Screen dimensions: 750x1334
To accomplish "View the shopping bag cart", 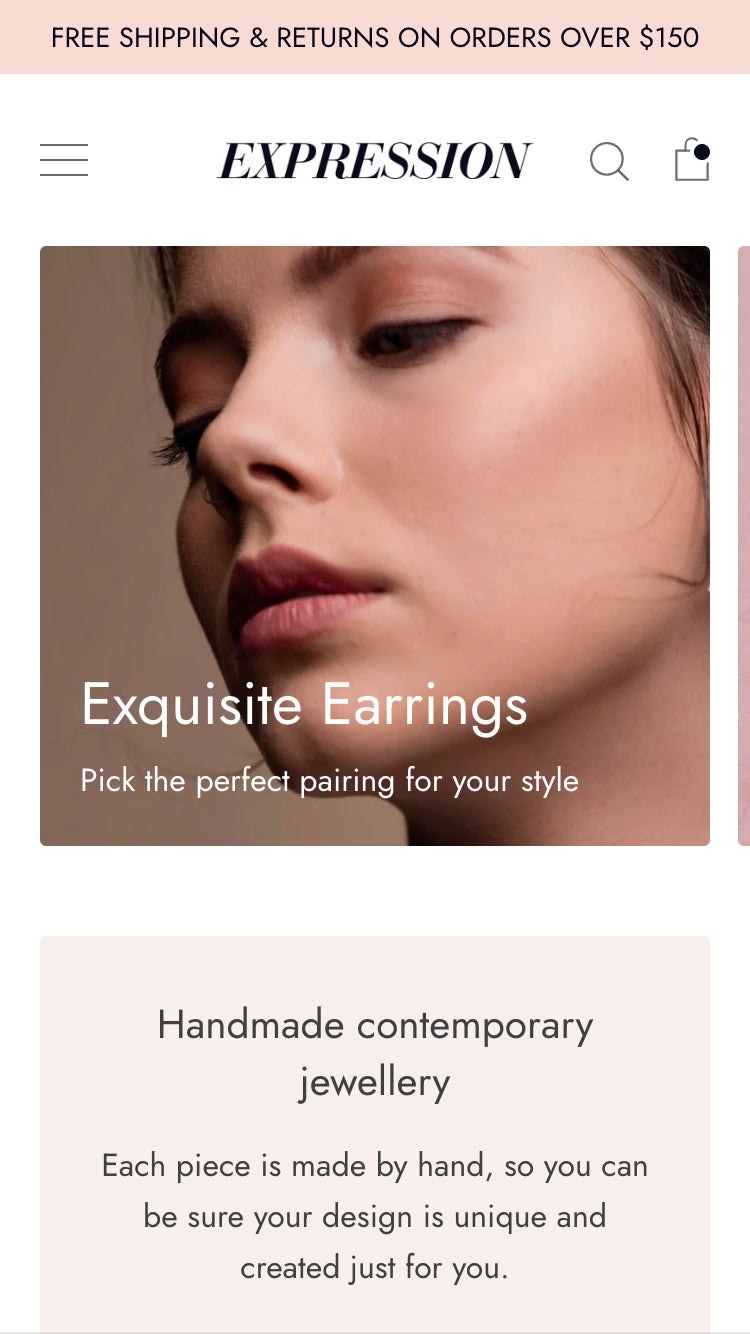I will (x=692, y=160).
